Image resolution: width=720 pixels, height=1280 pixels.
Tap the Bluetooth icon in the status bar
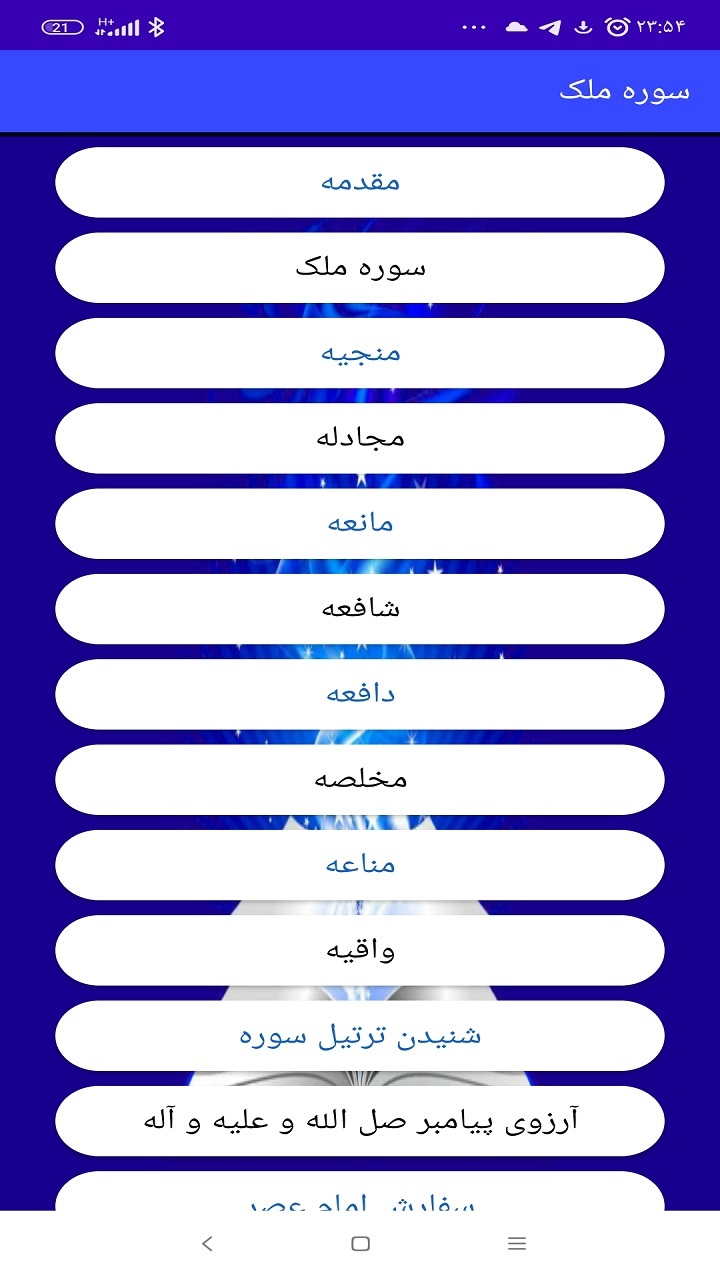point(156,26)
